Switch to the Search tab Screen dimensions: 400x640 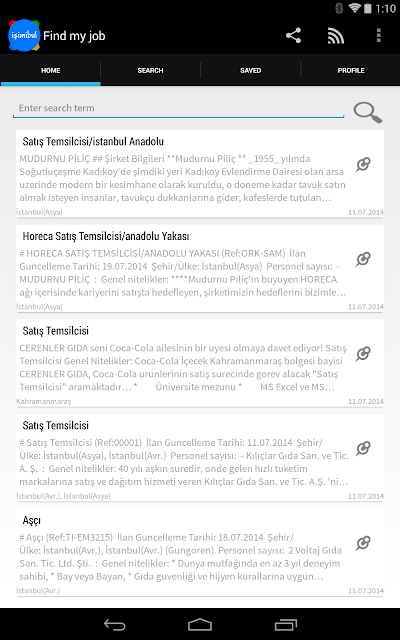point(150,70)
